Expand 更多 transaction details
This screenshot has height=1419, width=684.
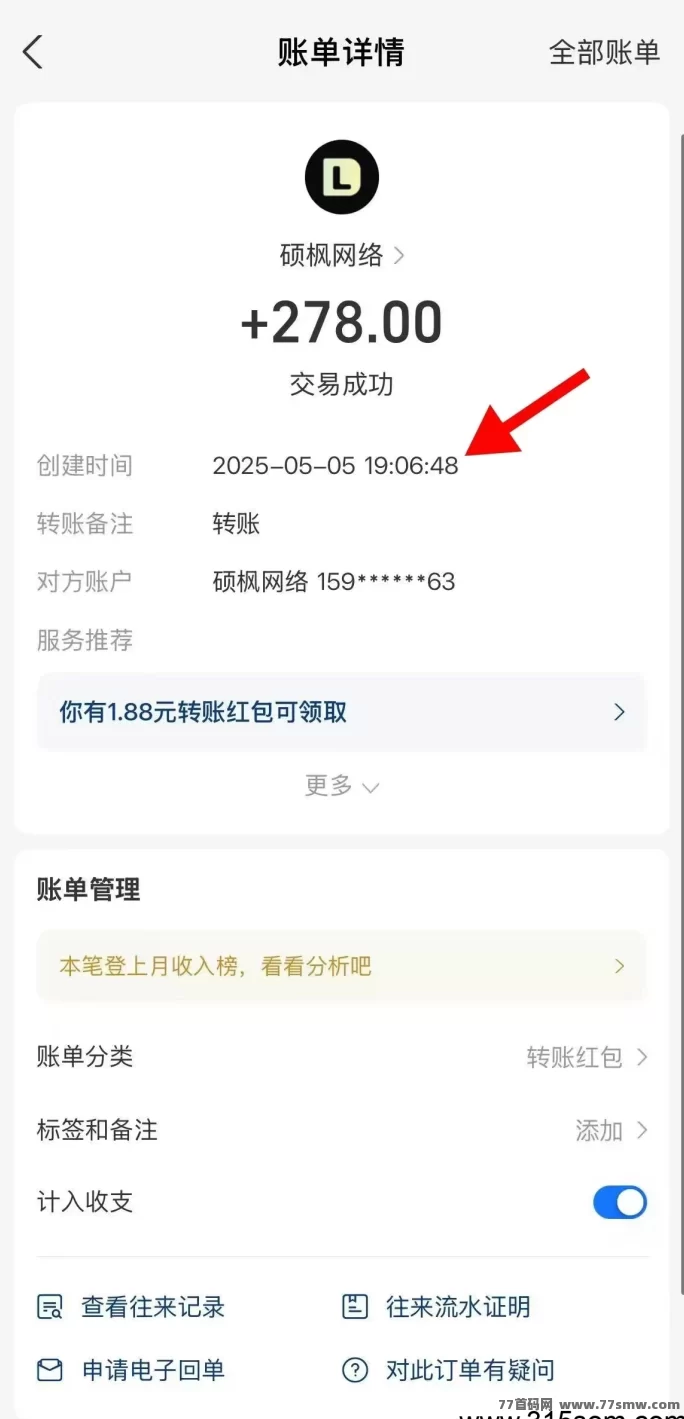tap(341, 786)
